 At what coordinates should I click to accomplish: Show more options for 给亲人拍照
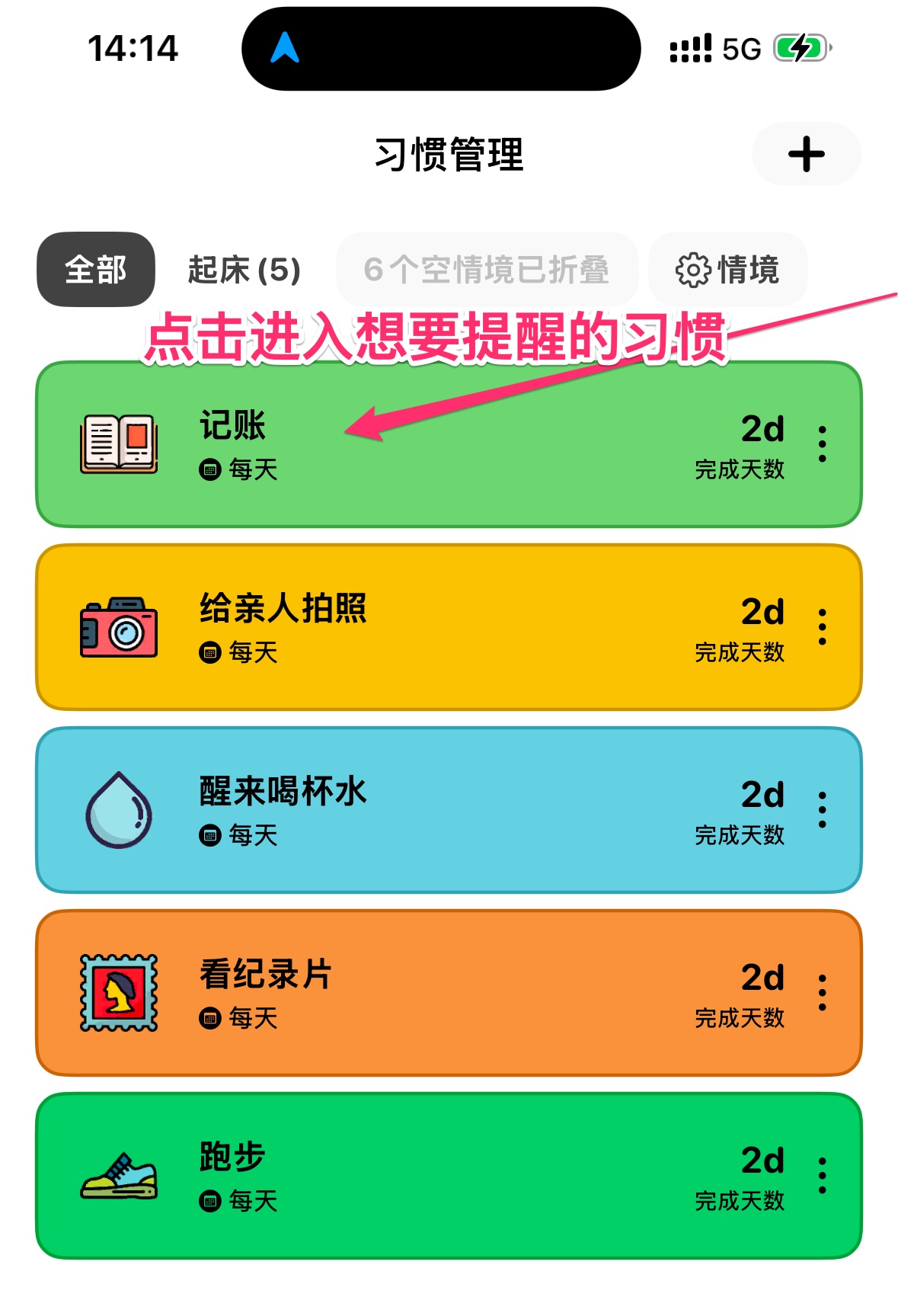(822, 627)
